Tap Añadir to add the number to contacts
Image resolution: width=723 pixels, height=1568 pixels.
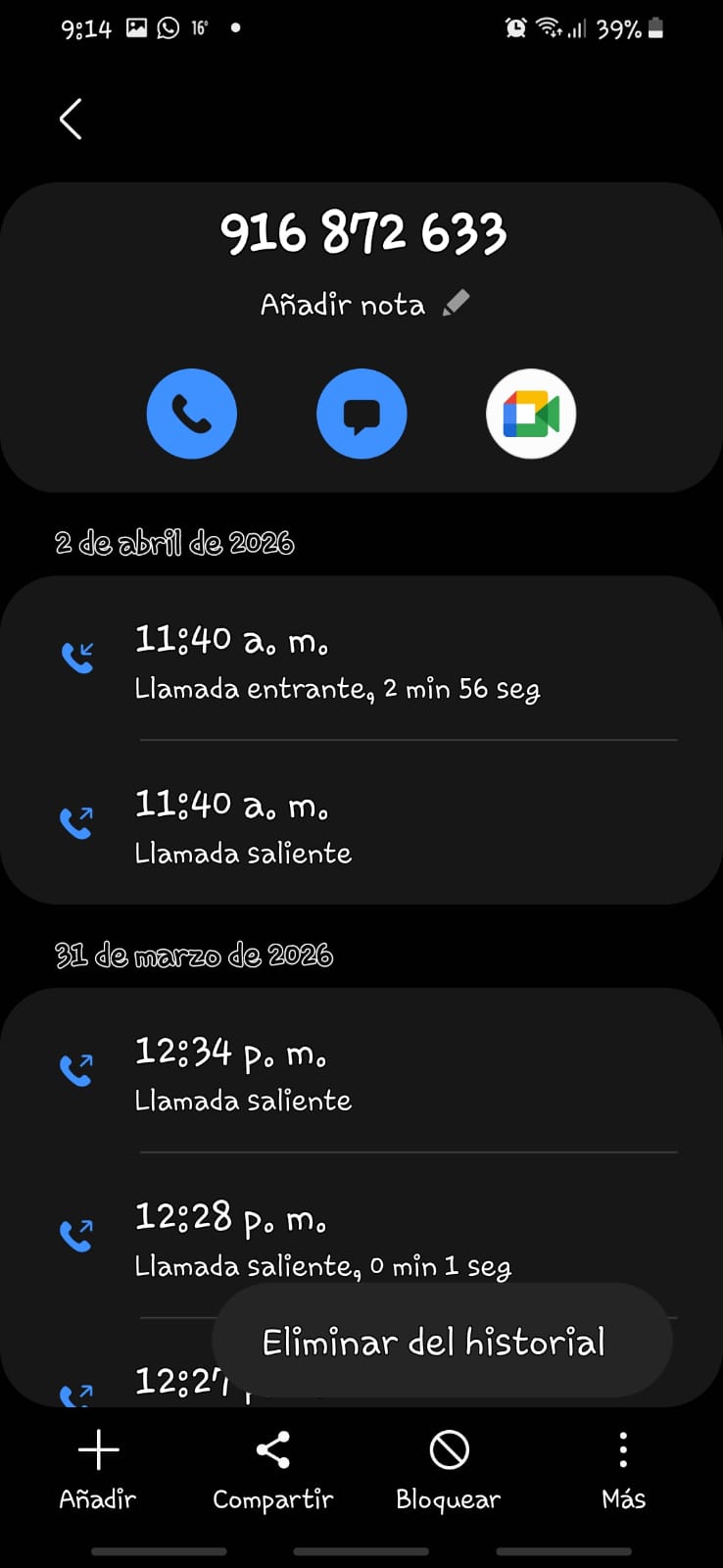pos(98,1469)
